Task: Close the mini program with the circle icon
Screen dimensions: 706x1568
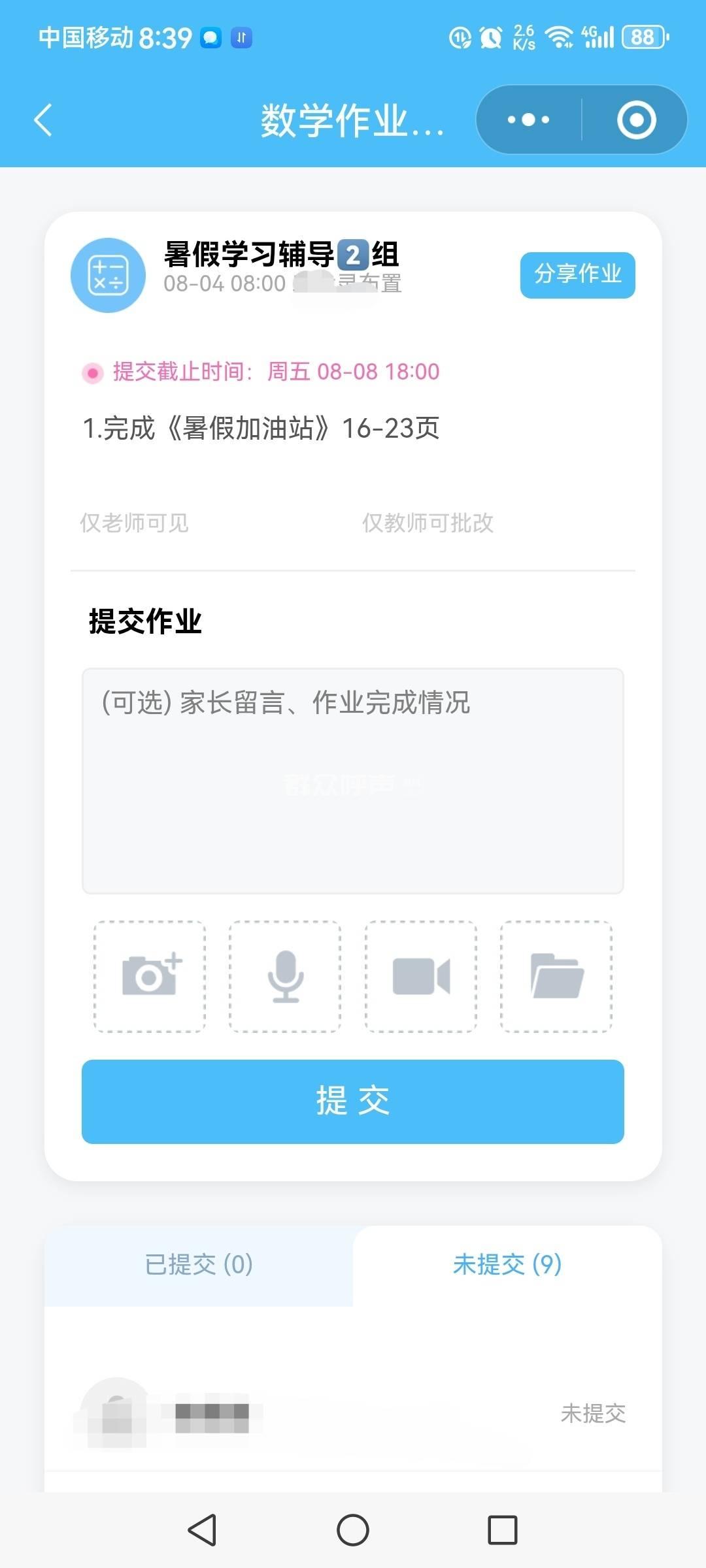Action: click(636, 120)
